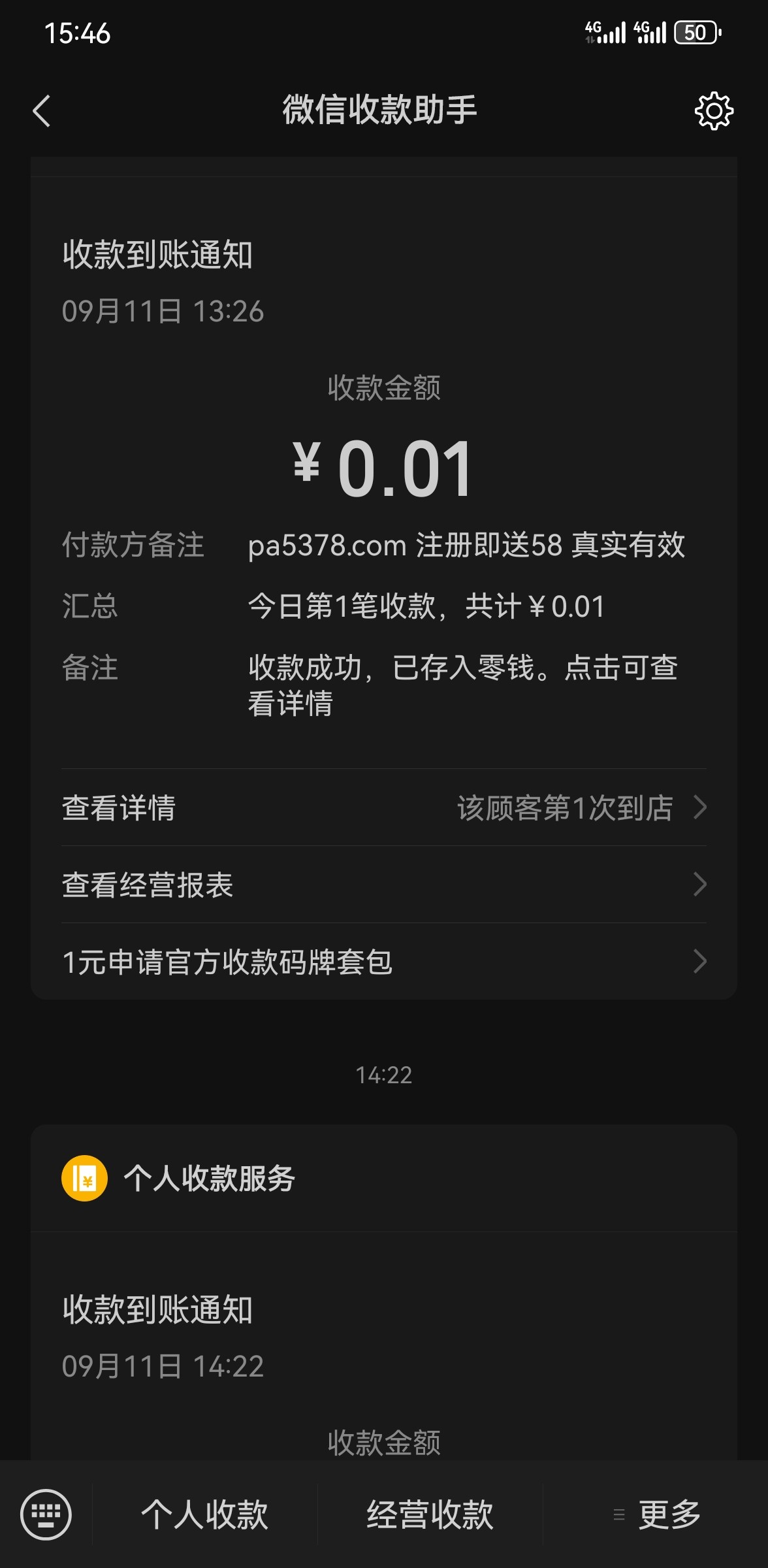Open 1元申请官方收款码牌套包
Screen dimensions: 768x1568
pyautogui.click(x=384, y=962)
